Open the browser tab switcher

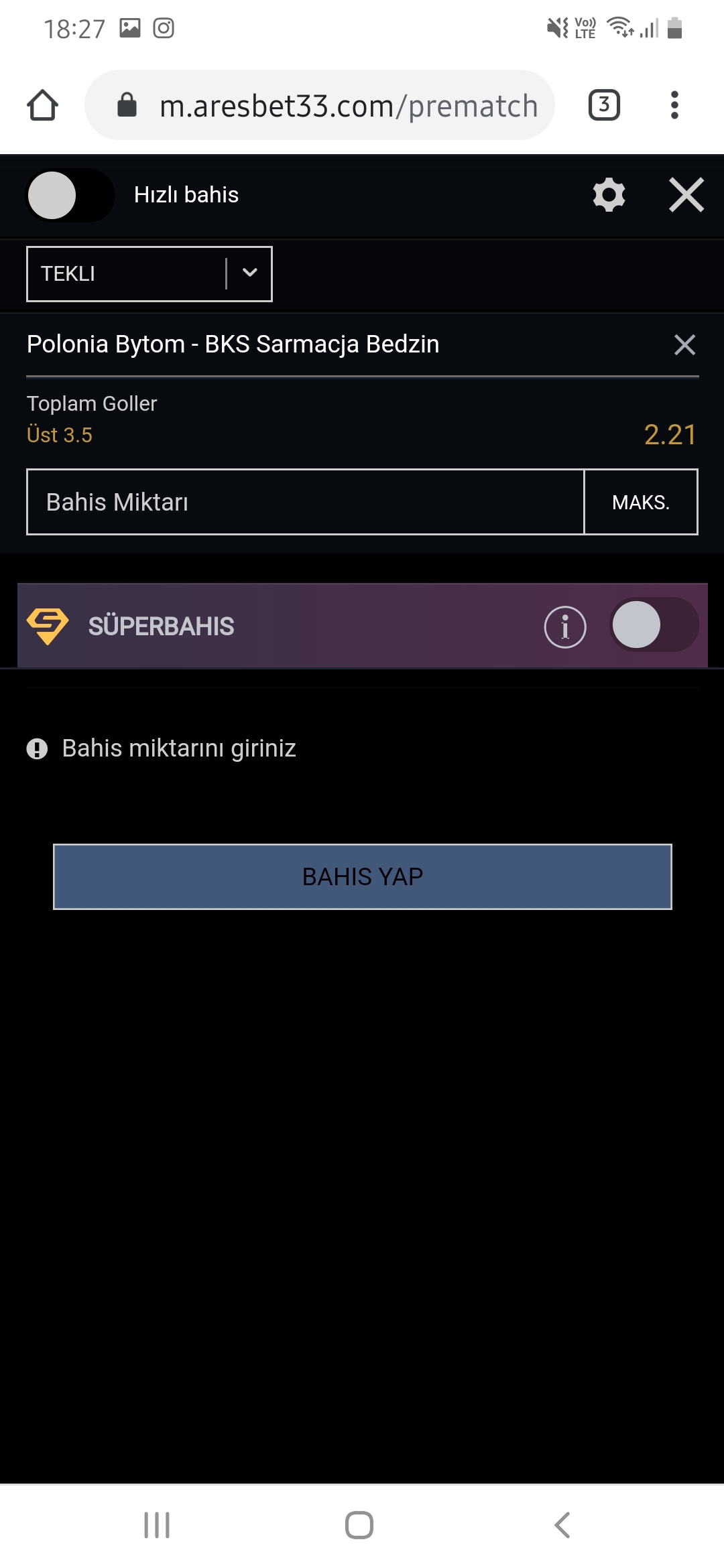(604, 105)
